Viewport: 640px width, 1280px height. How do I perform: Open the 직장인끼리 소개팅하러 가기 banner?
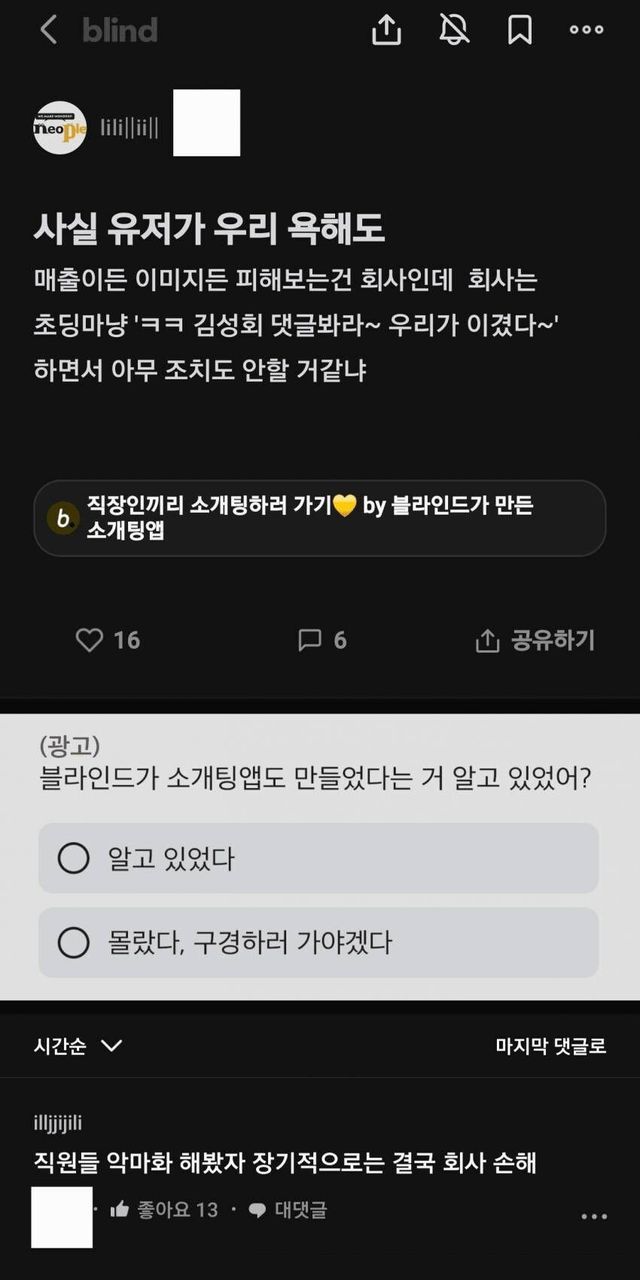[320, 518]
